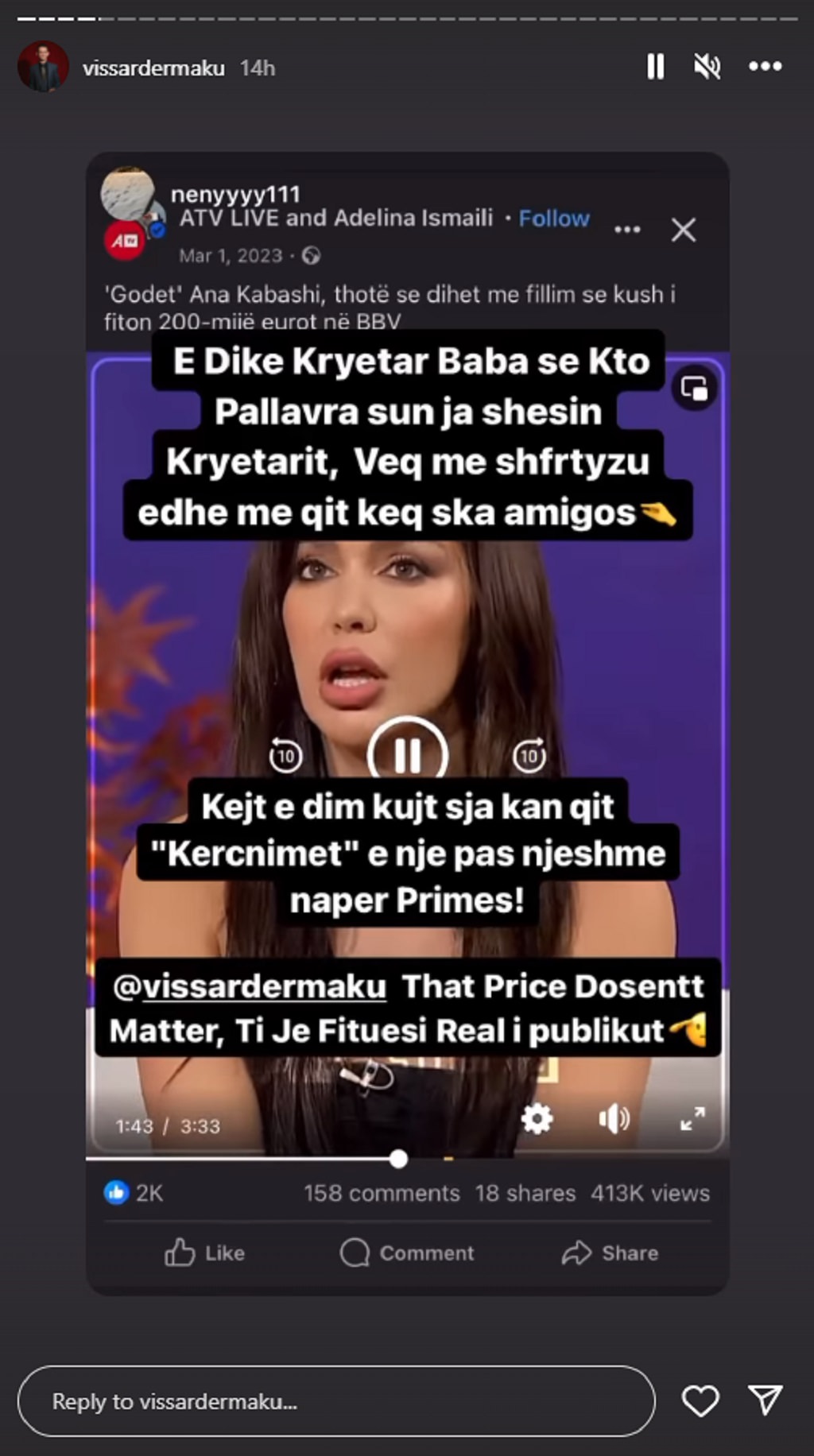Screen dimensions: 814x1456
Task: Like this story with the heart
Action: click(x=700, y=1401)
